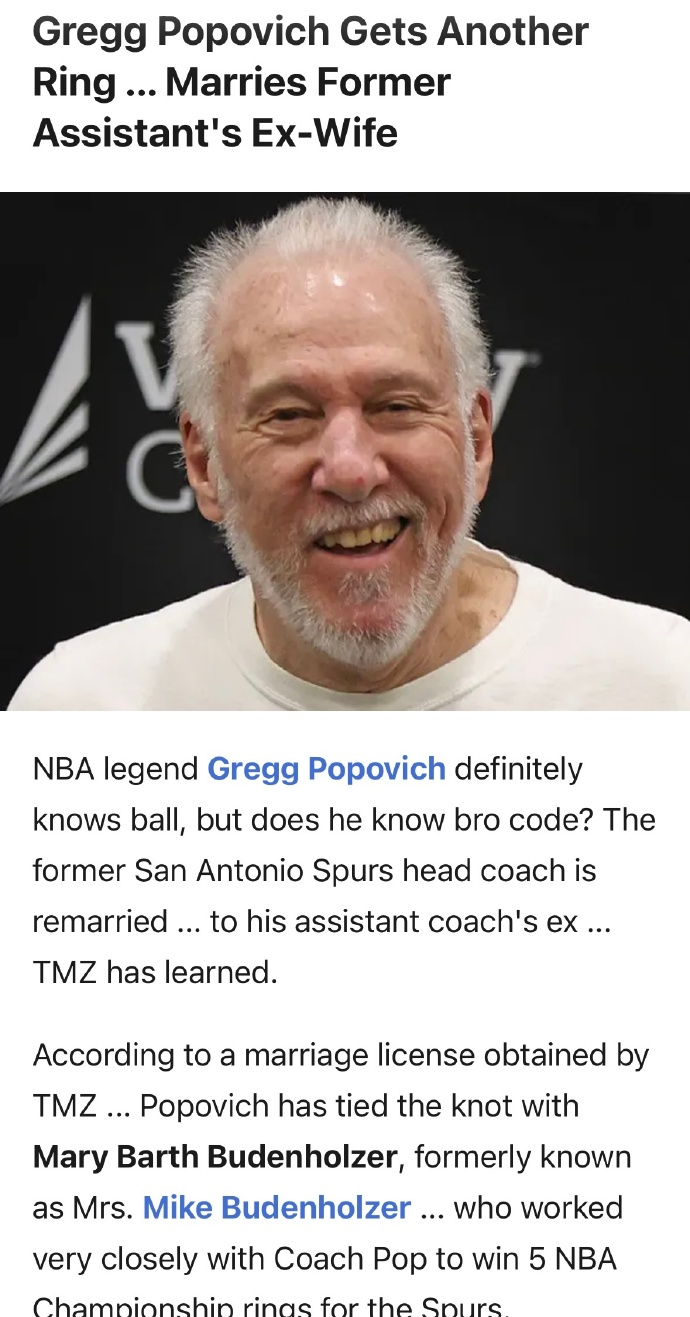Image resolution: width=690 pixels, height=1317 pixels.
Task: Follow the Mike Budenholzer link
Action: coord(277,1207)
